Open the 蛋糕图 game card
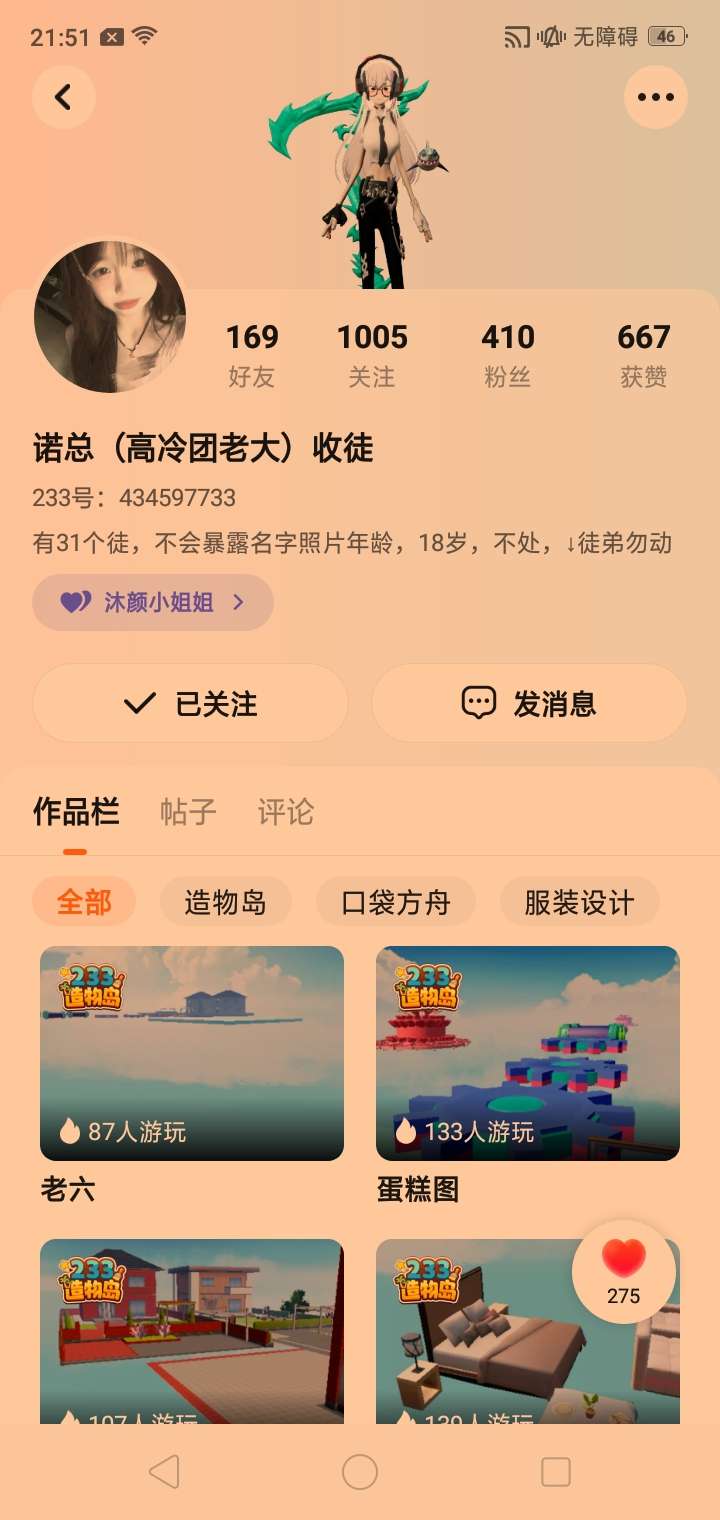Image resolution: width=720 pixels, height=1520 pixels. (528, 1053)
